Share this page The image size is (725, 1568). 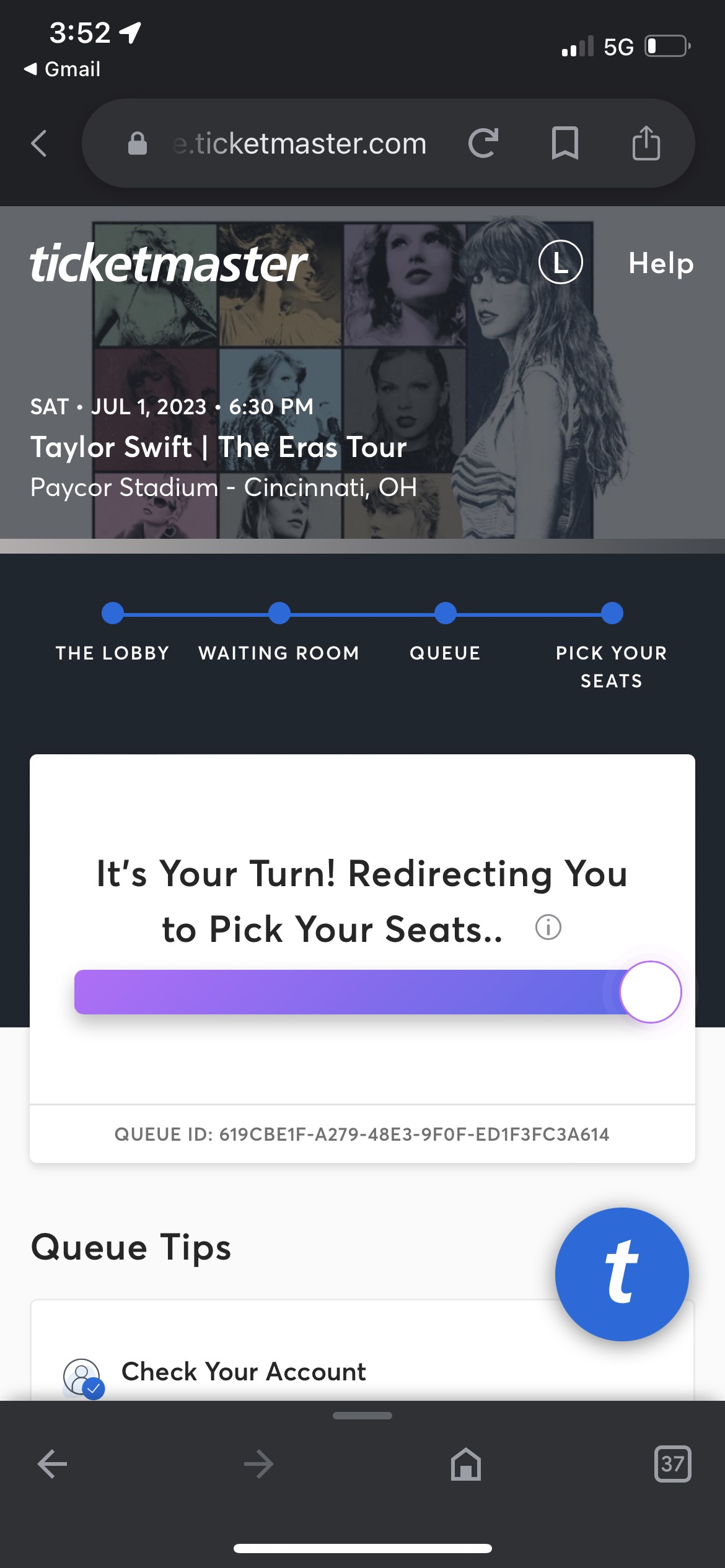coord(646,144)
